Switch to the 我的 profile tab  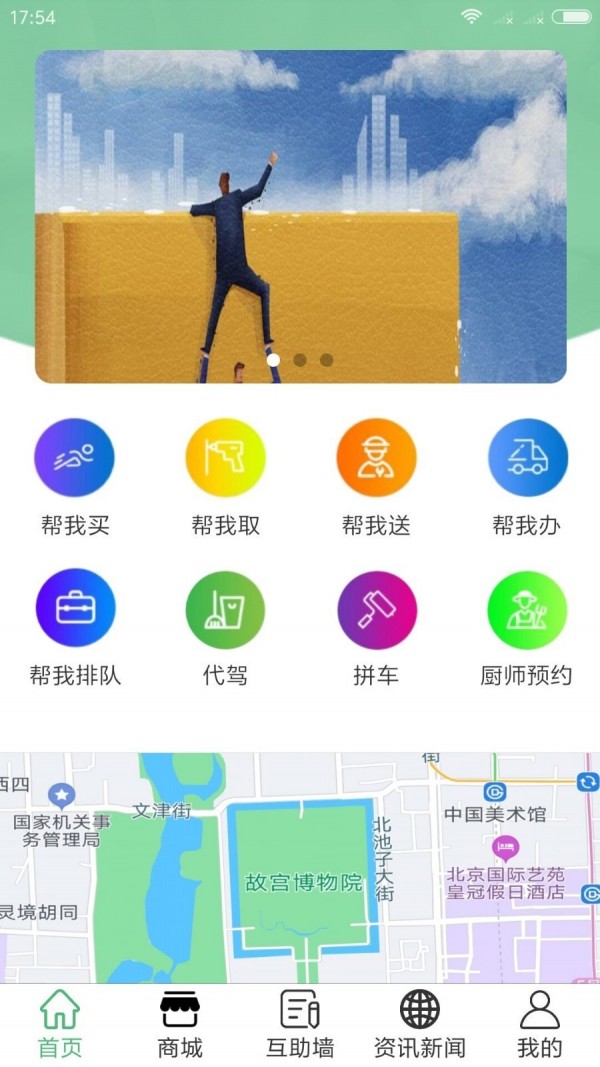tap(540, 1024)
